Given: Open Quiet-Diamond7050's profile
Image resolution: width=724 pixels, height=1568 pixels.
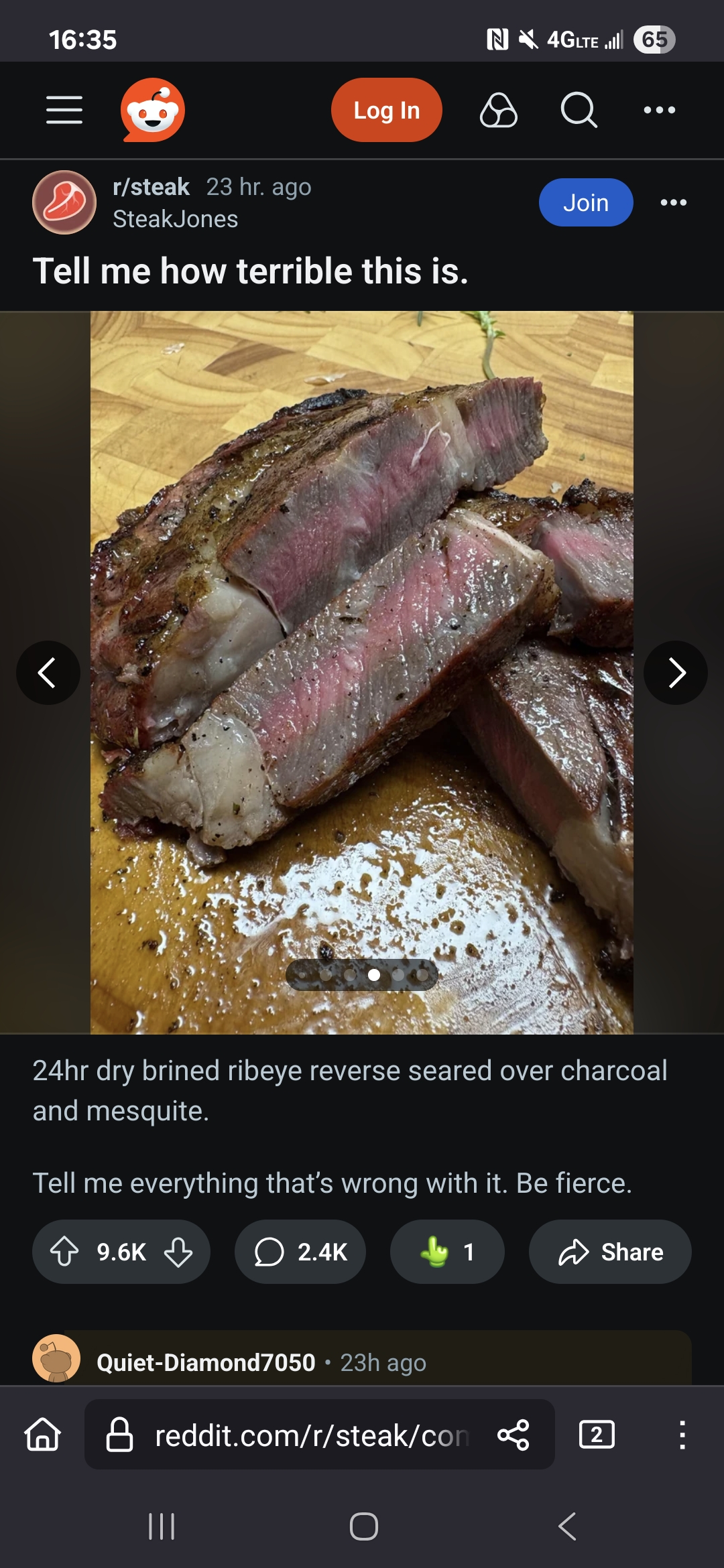Looking at the screenshot, I should click(206, 1362).
